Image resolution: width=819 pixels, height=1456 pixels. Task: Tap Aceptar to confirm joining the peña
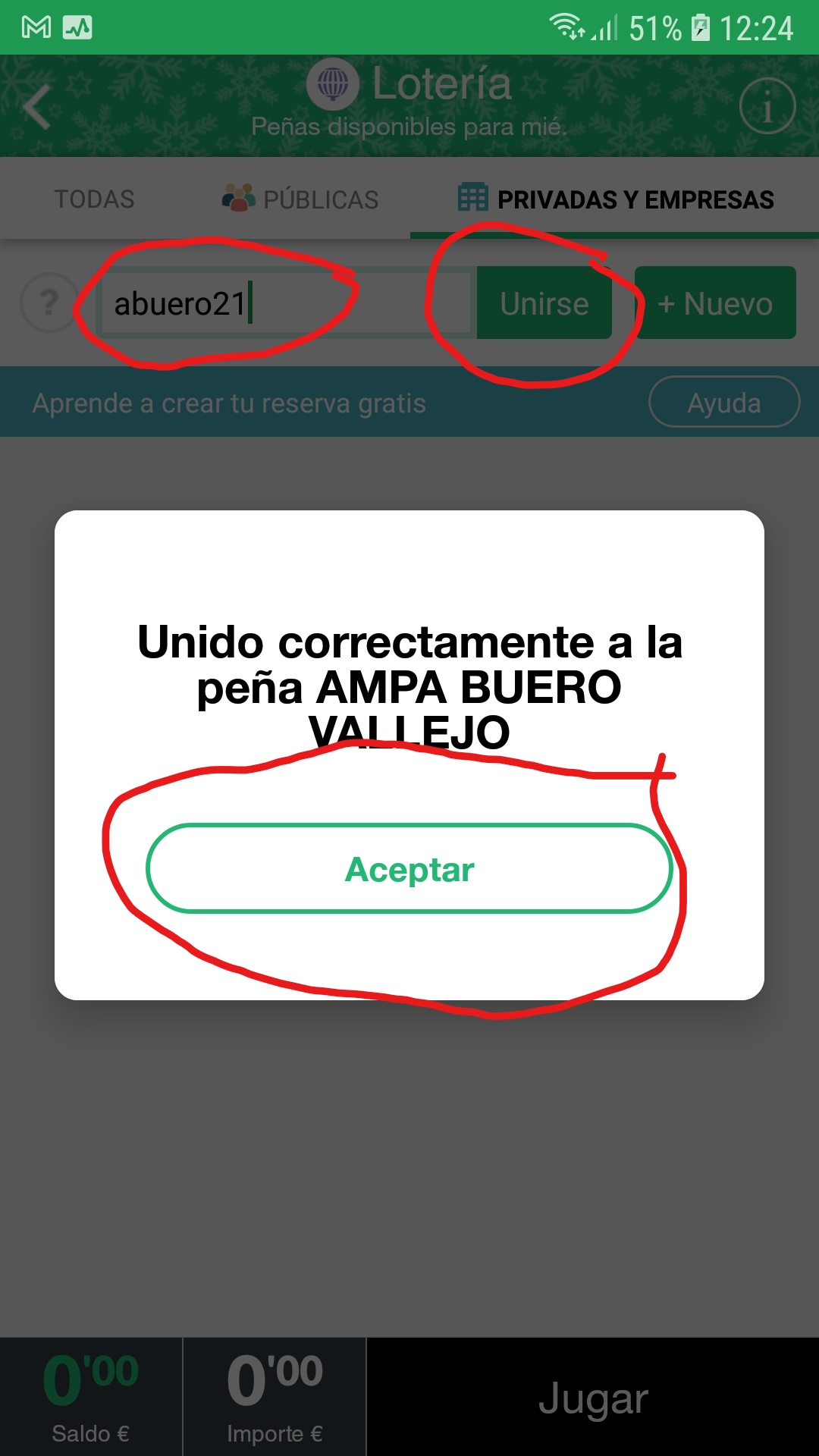[409, 869]
